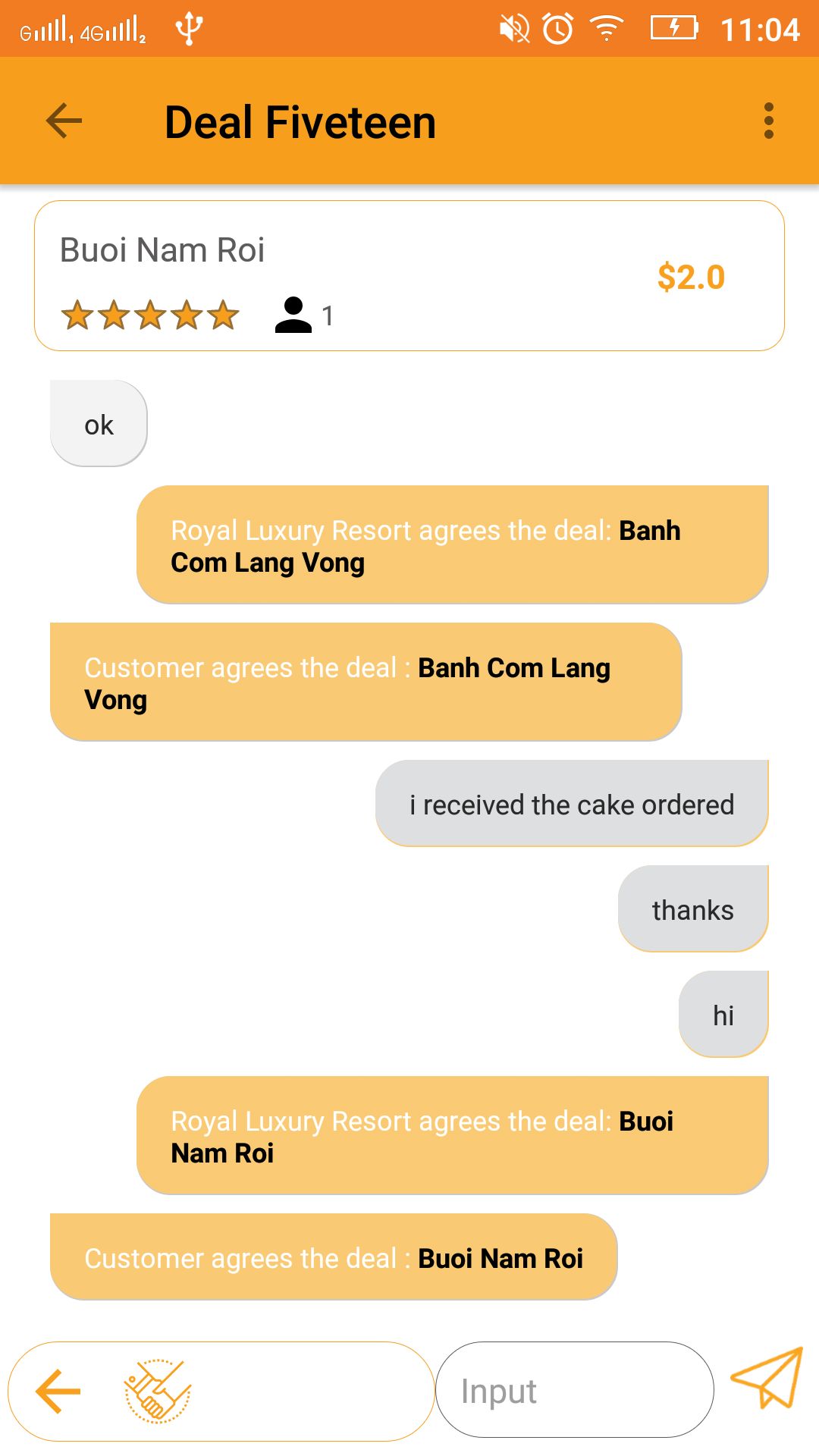Open the Buoi Nam Roi deal card
819x1456 pixels.
[409, 276]
